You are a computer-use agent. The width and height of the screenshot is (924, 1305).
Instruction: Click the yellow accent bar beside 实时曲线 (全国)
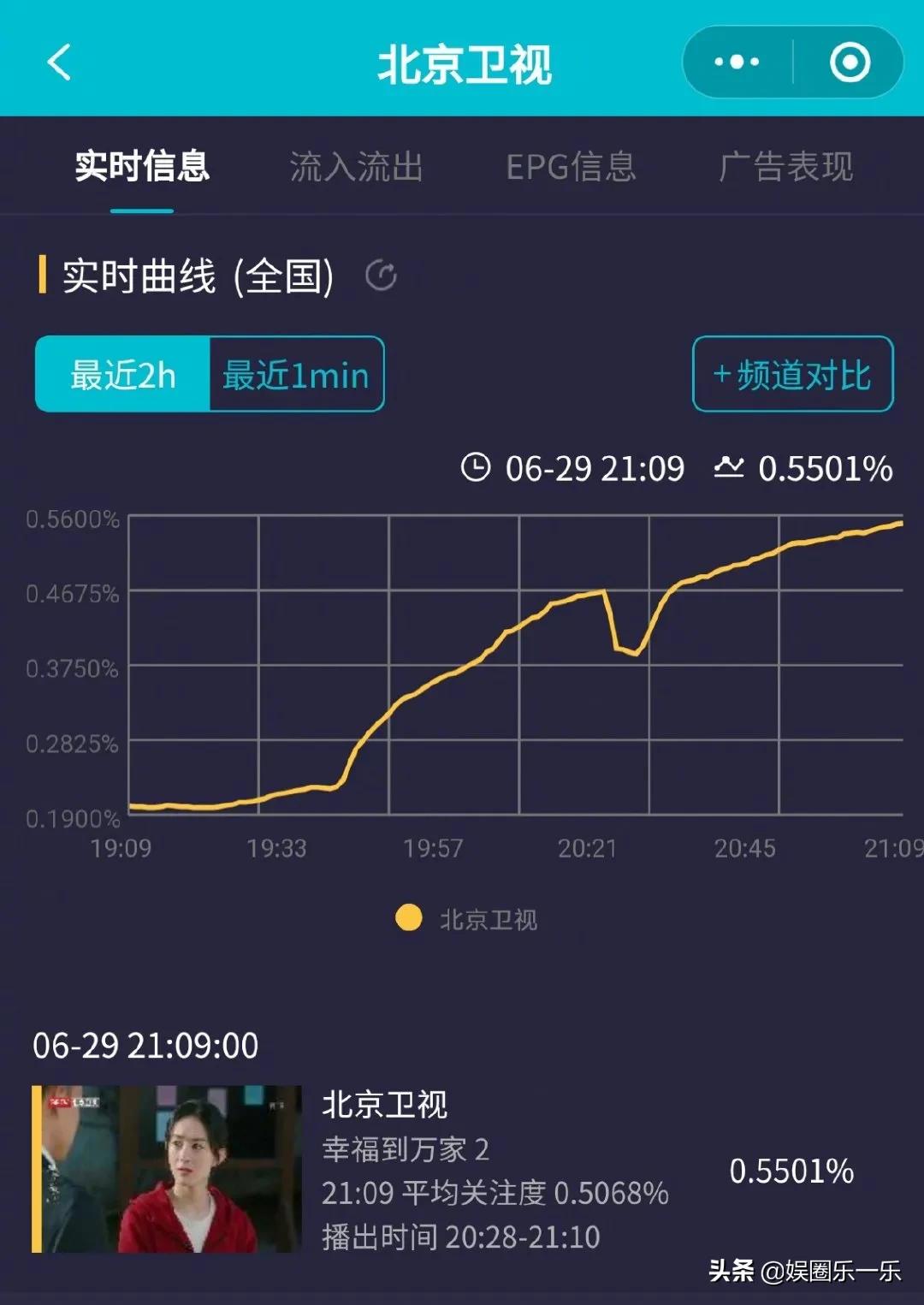coord(42,276)
